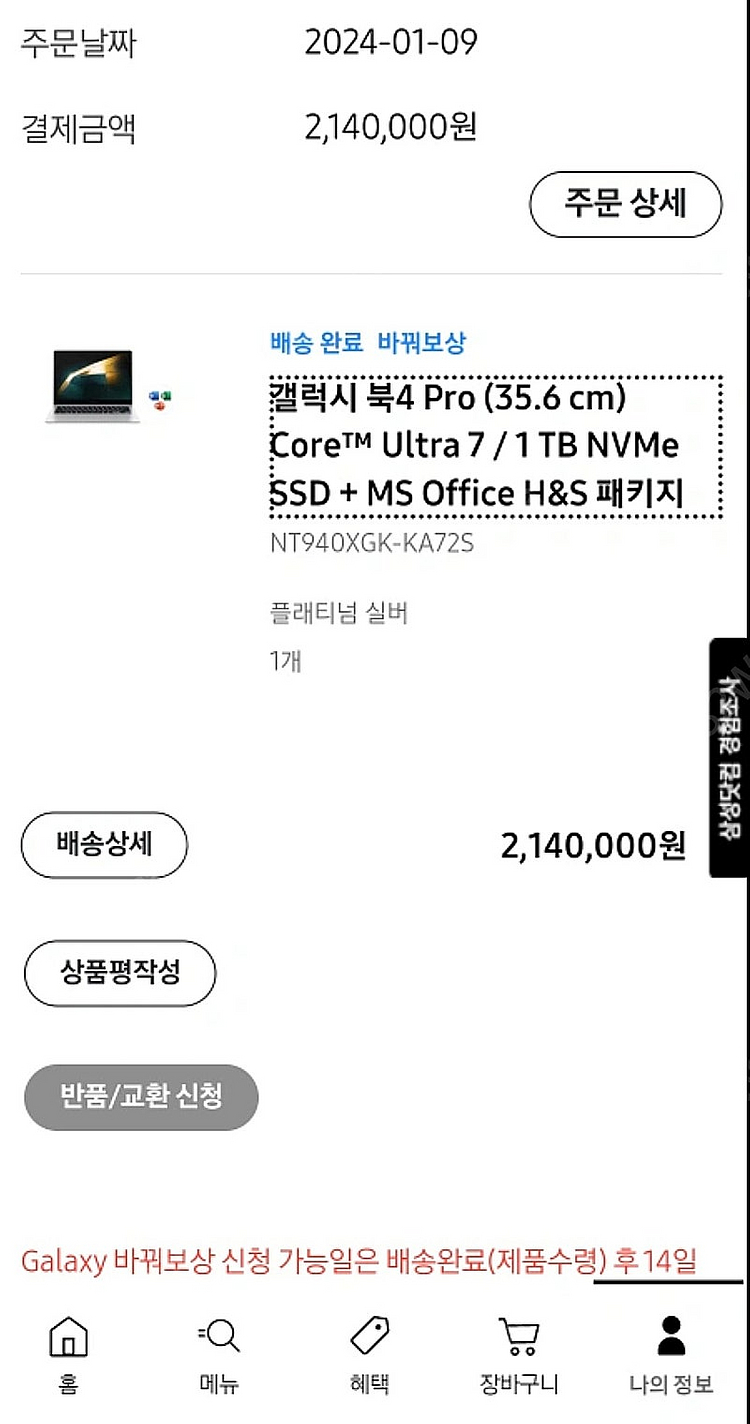Select the 나의 정보 tab
This screenshot has height=1424, width=750.
coord(670,1355)
